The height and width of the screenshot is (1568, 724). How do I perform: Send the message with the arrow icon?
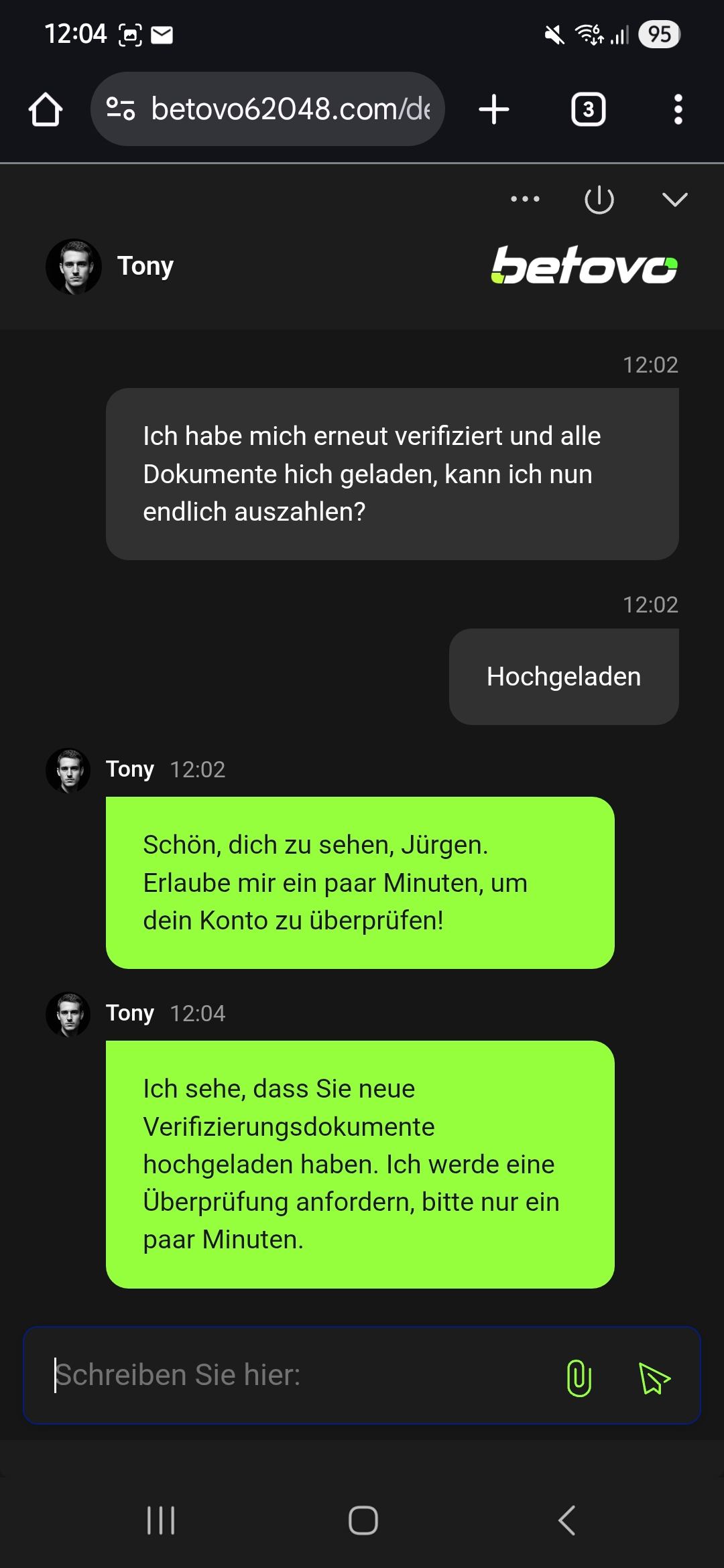pyautogui.click(x=654, y=1378)
